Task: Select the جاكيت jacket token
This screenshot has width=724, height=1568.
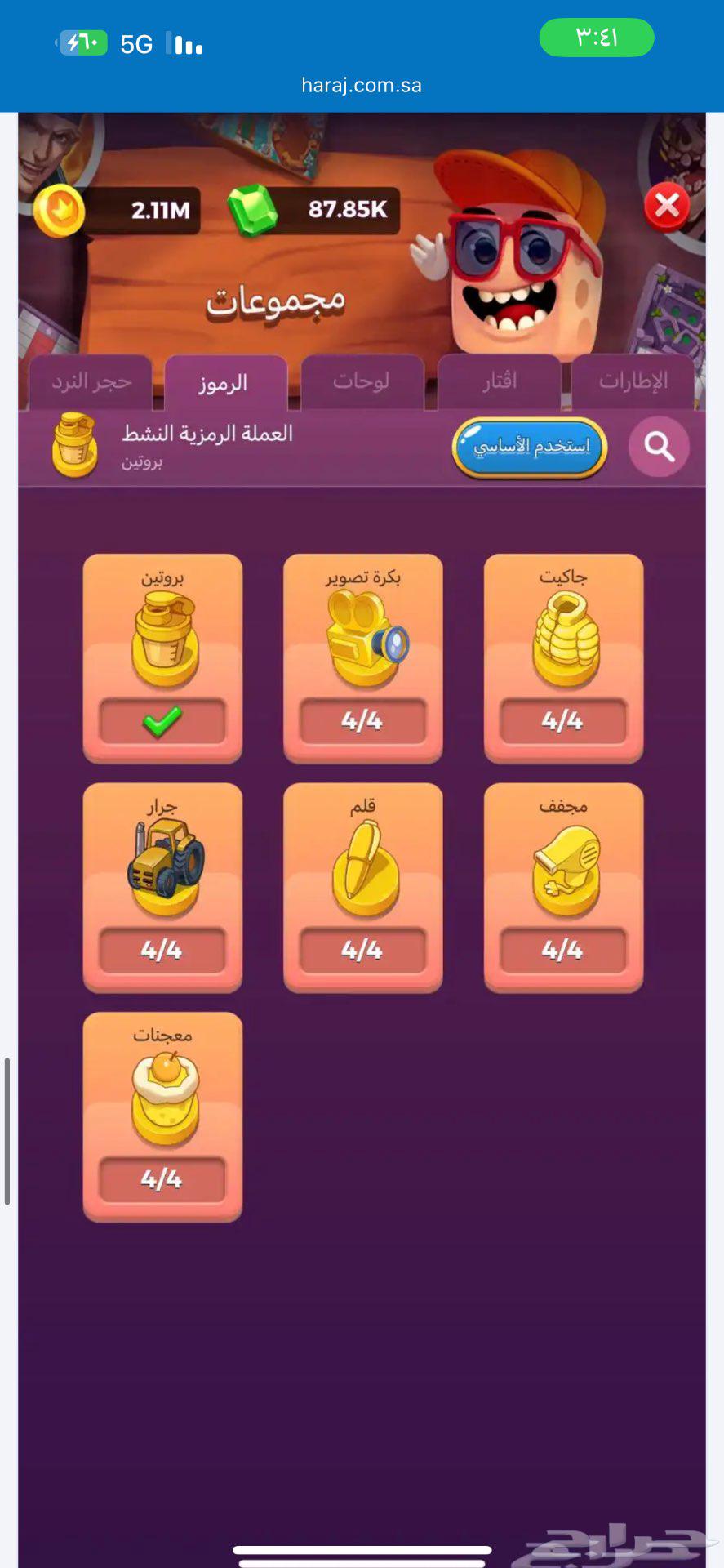Action: tap(563, 645)
